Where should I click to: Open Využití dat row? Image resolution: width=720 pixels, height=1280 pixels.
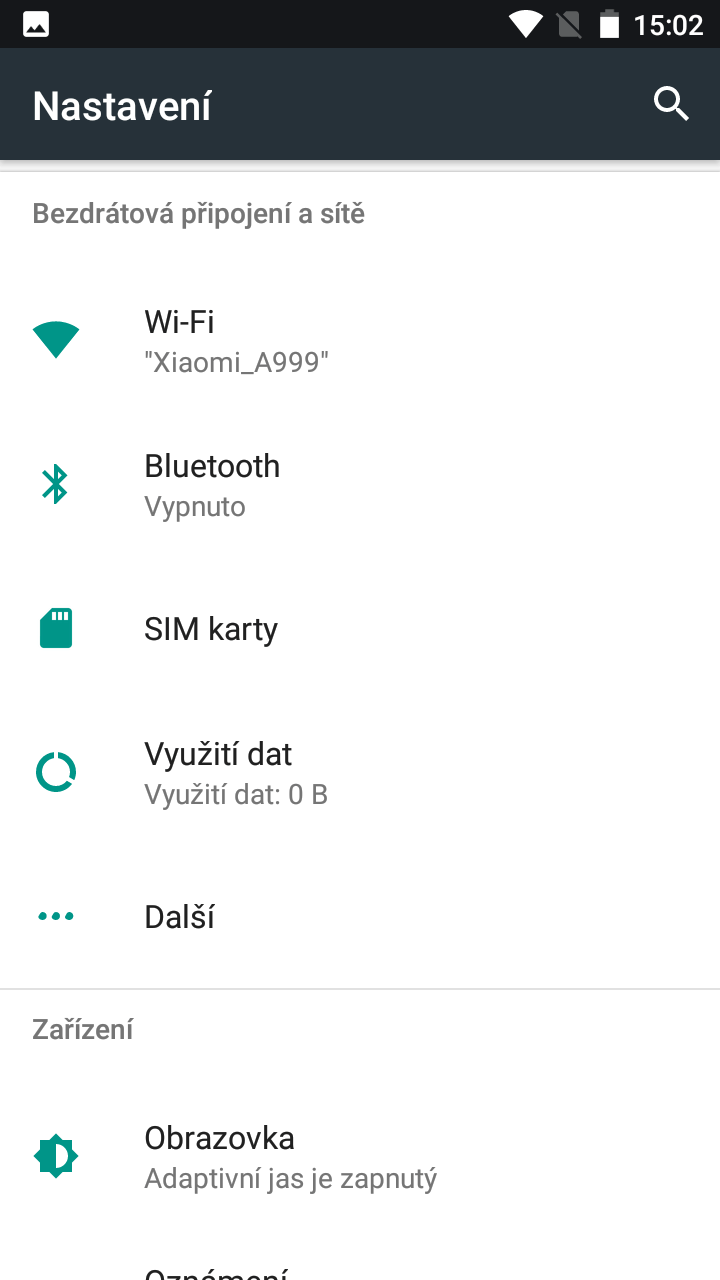coord(360,773)
